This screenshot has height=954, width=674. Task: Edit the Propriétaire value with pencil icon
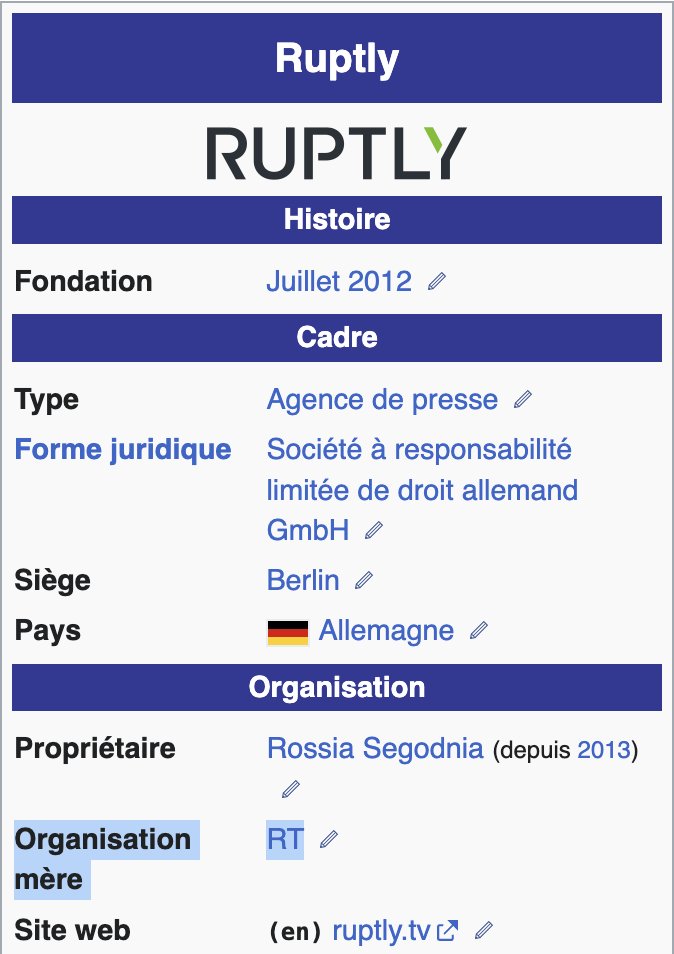point(290,790)
